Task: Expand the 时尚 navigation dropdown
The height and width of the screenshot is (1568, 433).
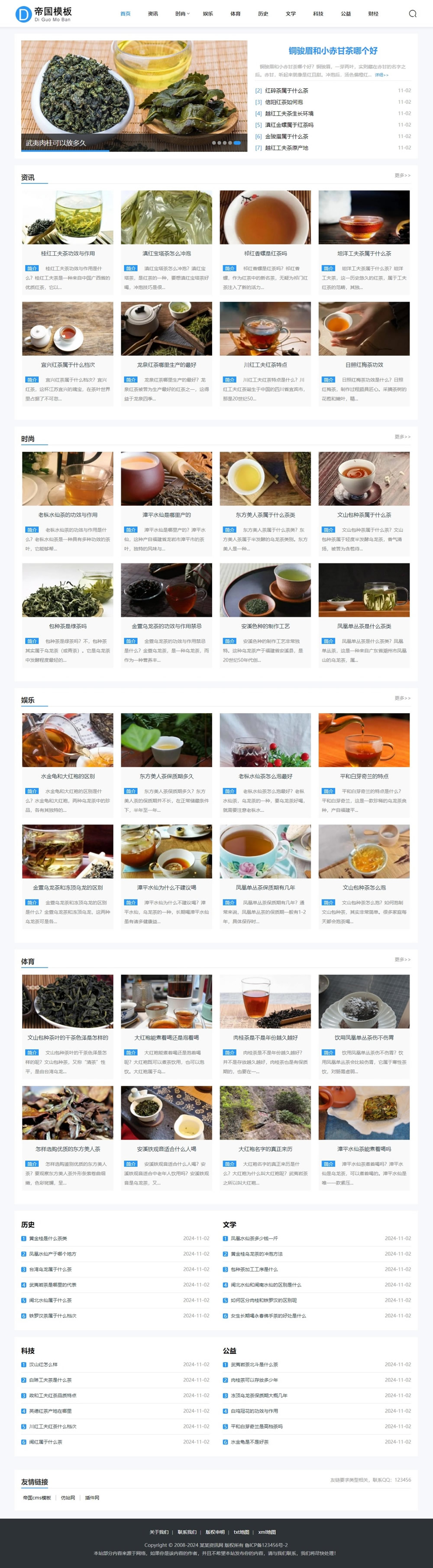Action: (x=182, y=13)
